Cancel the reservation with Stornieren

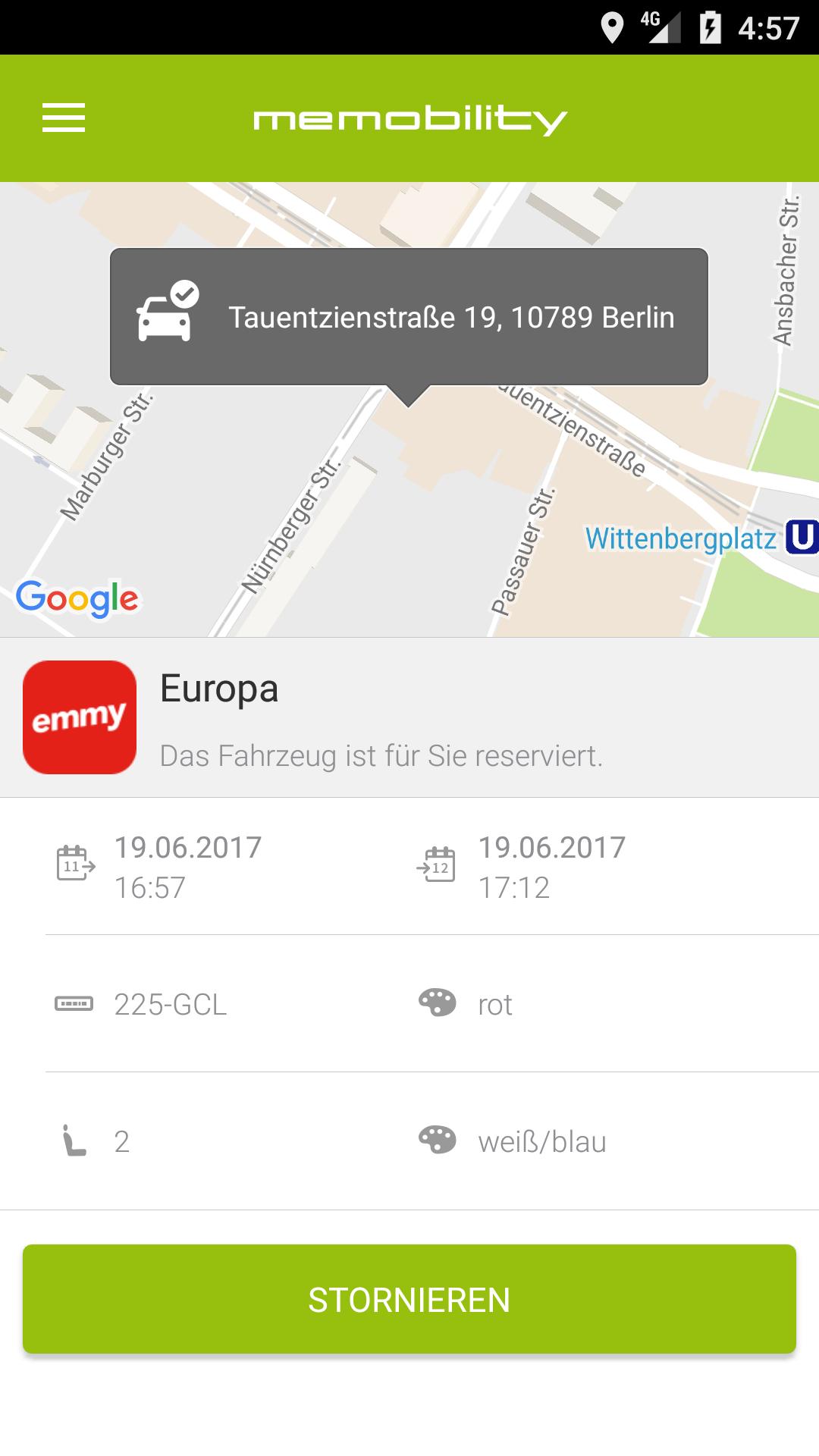pos(409,1300)
